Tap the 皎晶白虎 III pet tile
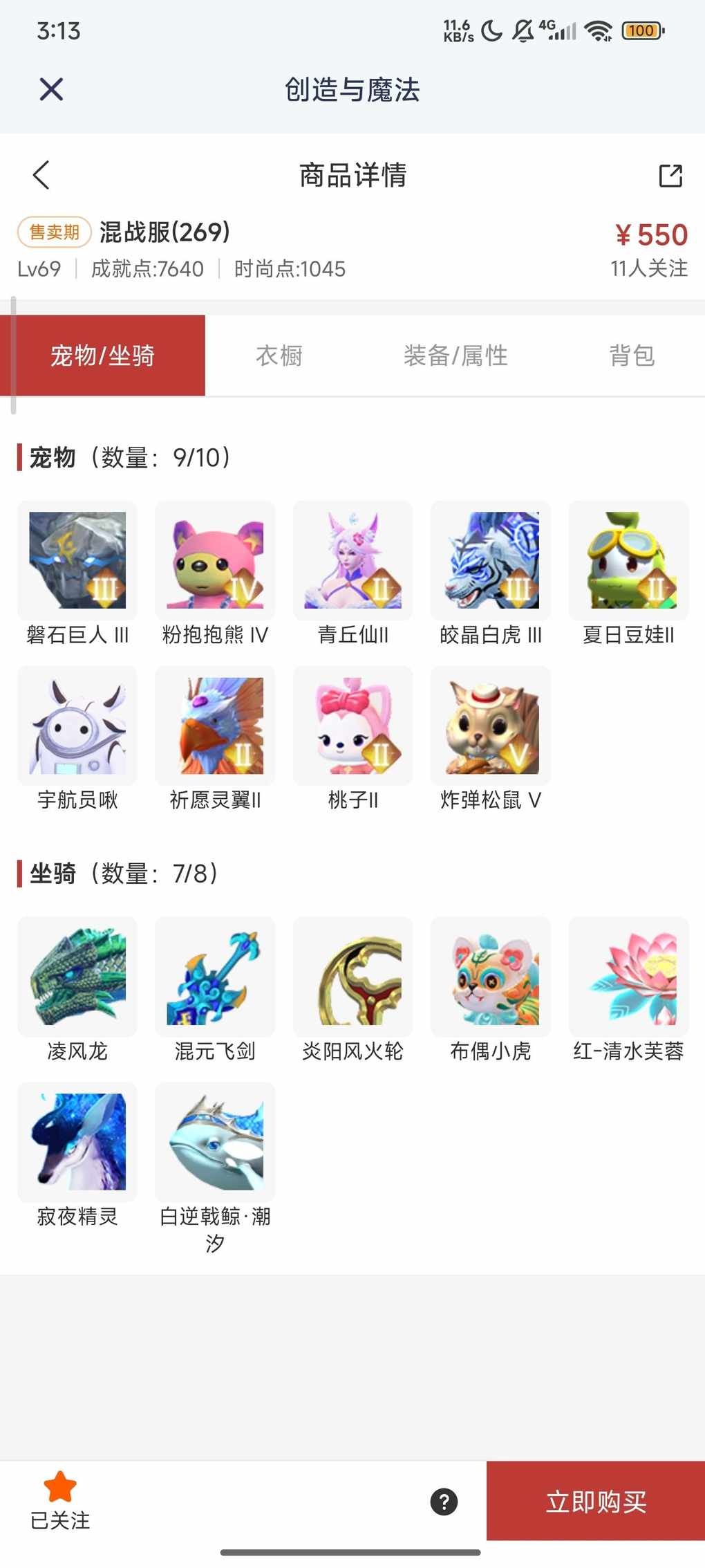Screen dimensions: 705x1568 coord(491,561)
